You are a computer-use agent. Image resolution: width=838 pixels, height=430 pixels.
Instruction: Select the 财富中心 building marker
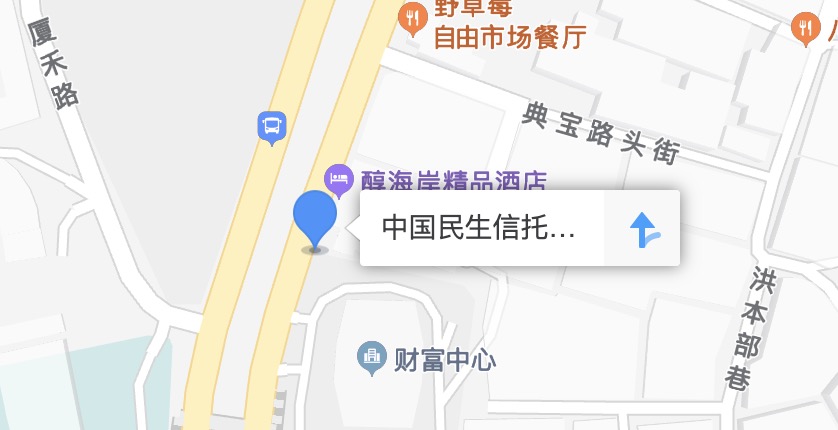point(371,356)
